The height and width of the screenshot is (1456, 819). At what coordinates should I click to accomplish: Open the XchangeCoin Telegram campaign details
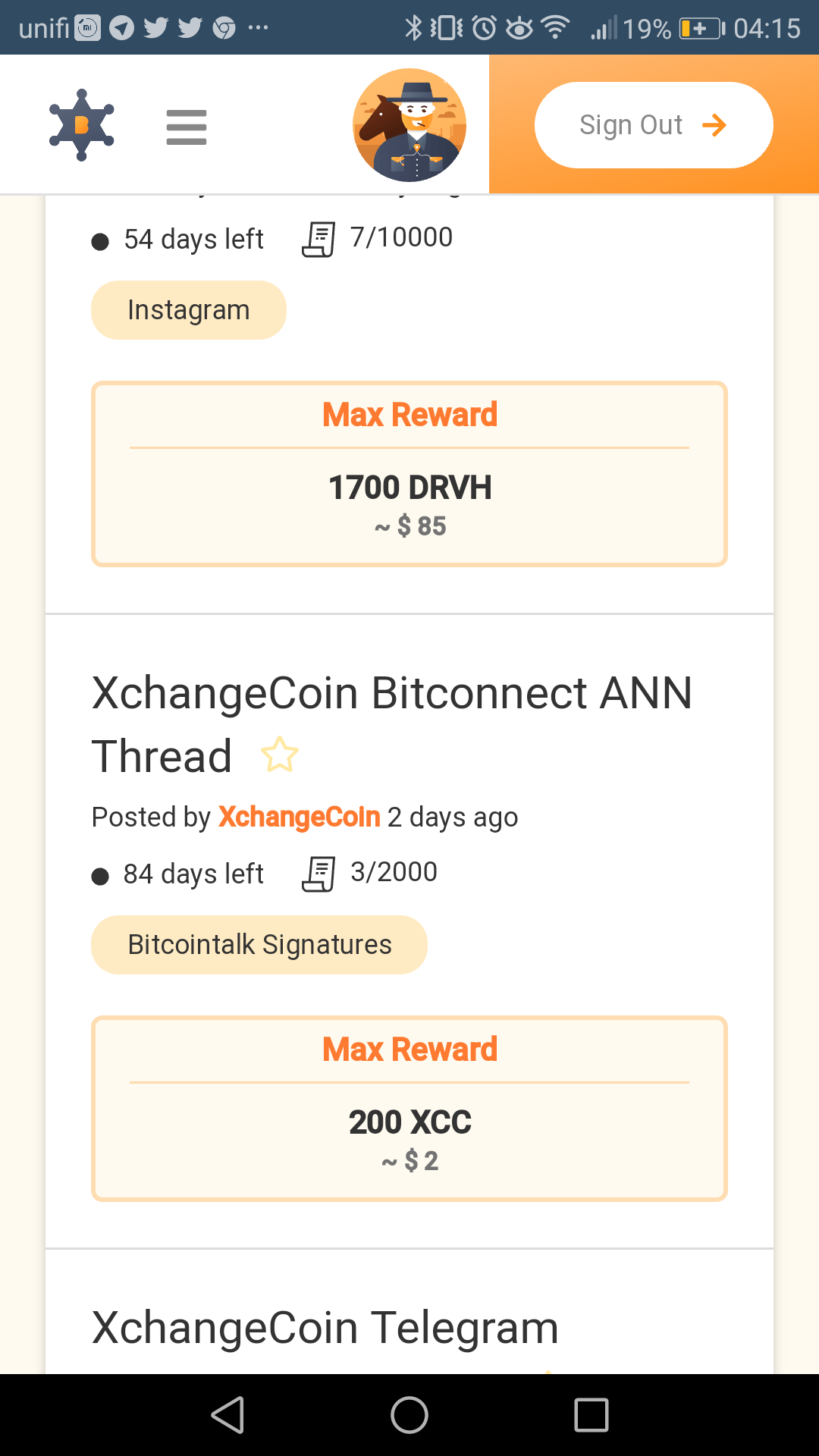pyautogui.click(x=324, y=1327)
